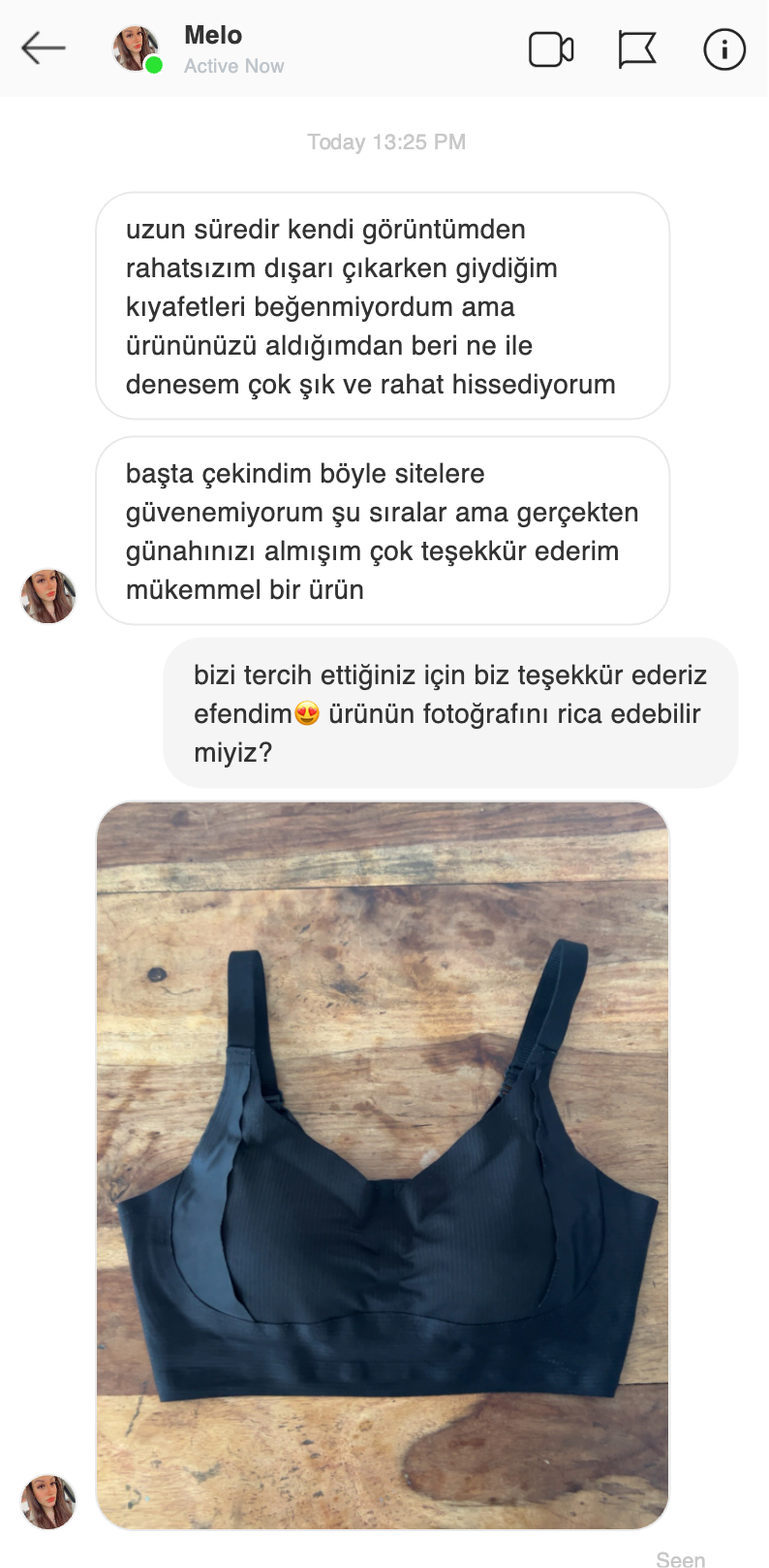Open the black bra photo Melo sent
This screenshot has height=1568, width=769.
click(x=383, y=1165)
